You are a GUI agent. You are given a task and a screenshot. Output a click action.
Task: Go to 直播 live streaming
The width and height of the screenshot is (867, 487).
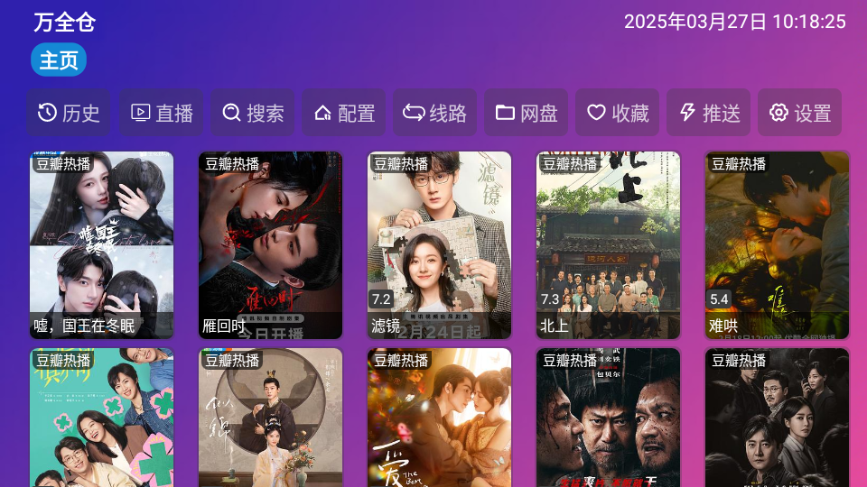coord(161,113)
